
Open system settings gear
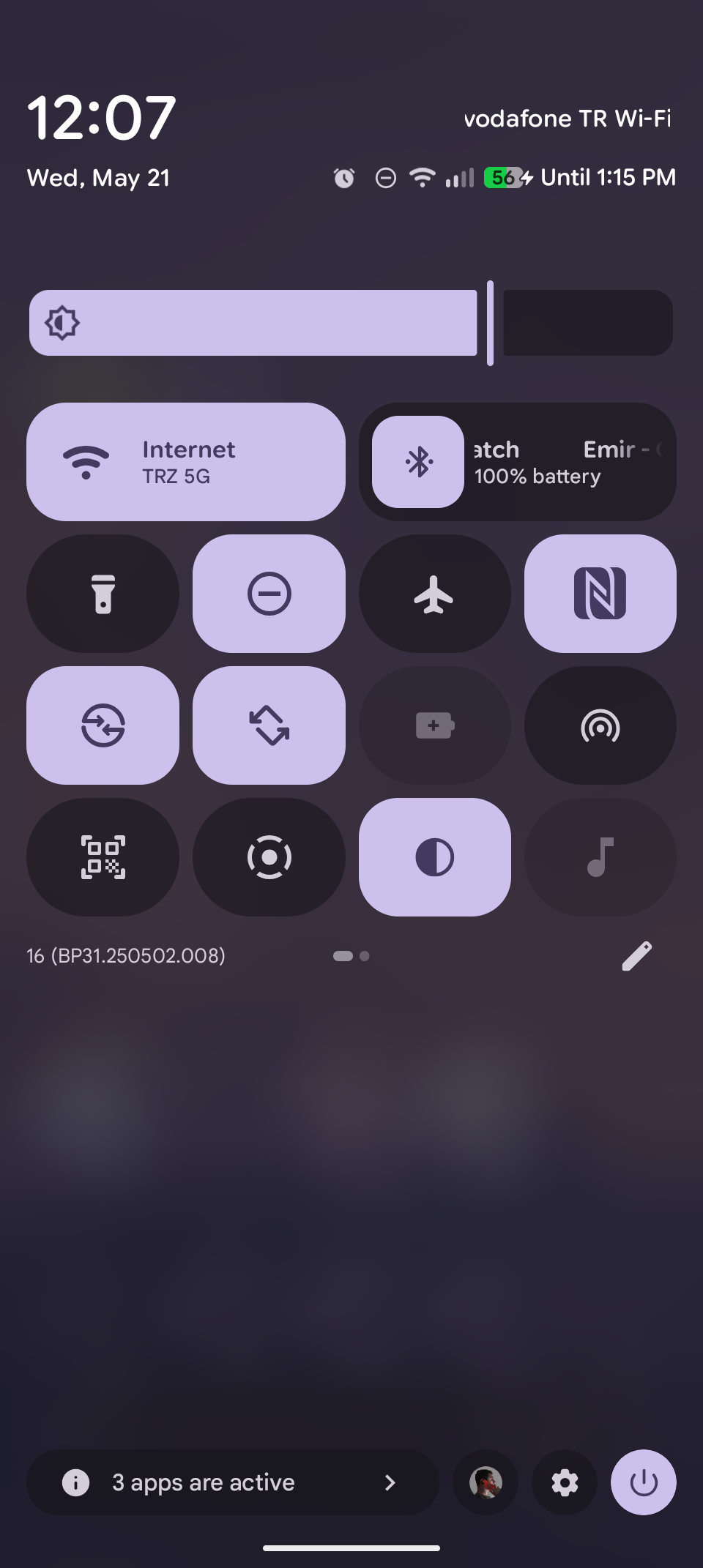tap(565, 1482)
